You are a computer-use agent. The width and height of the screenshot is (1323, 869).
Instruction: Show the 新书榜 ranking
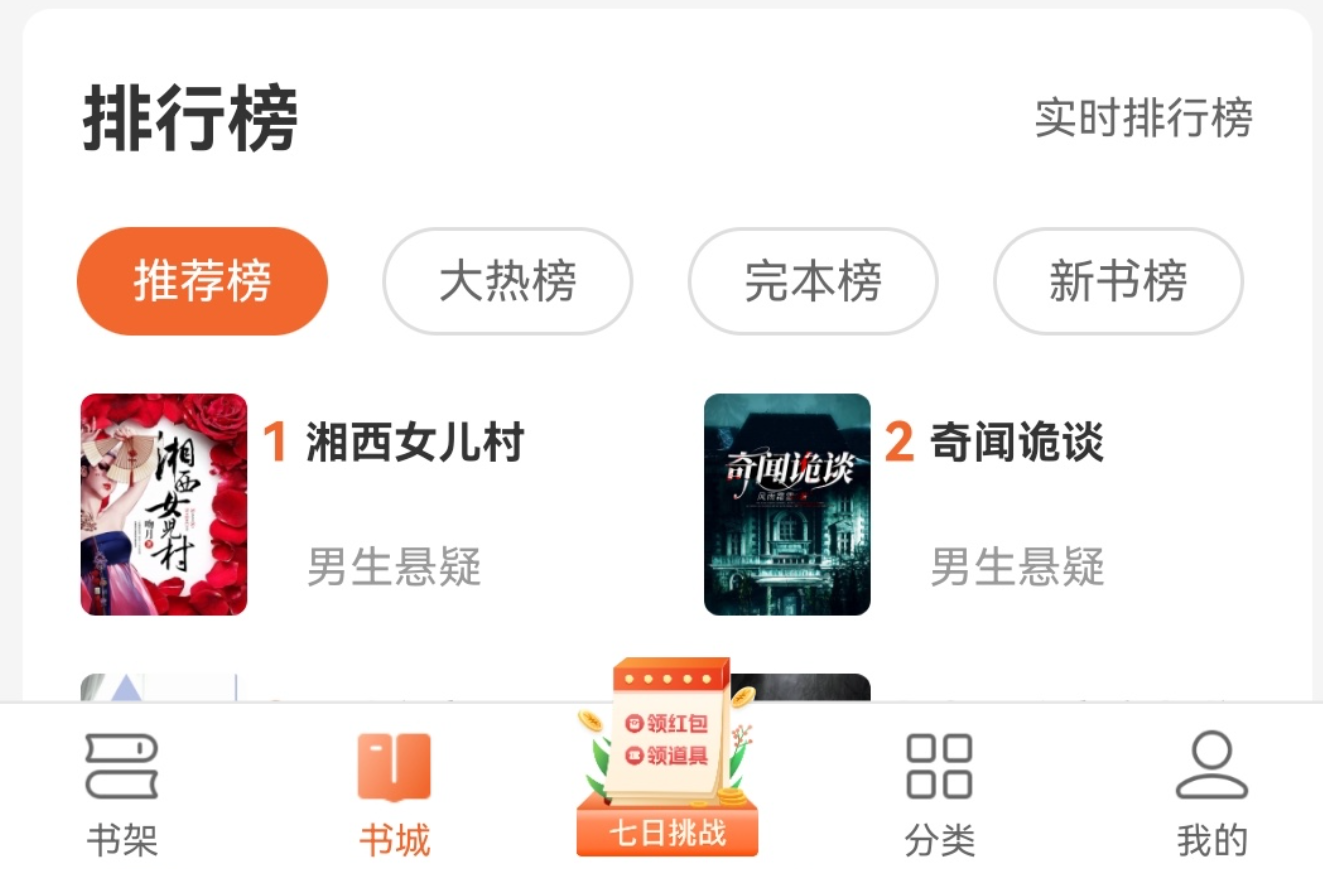[1118, 281]
